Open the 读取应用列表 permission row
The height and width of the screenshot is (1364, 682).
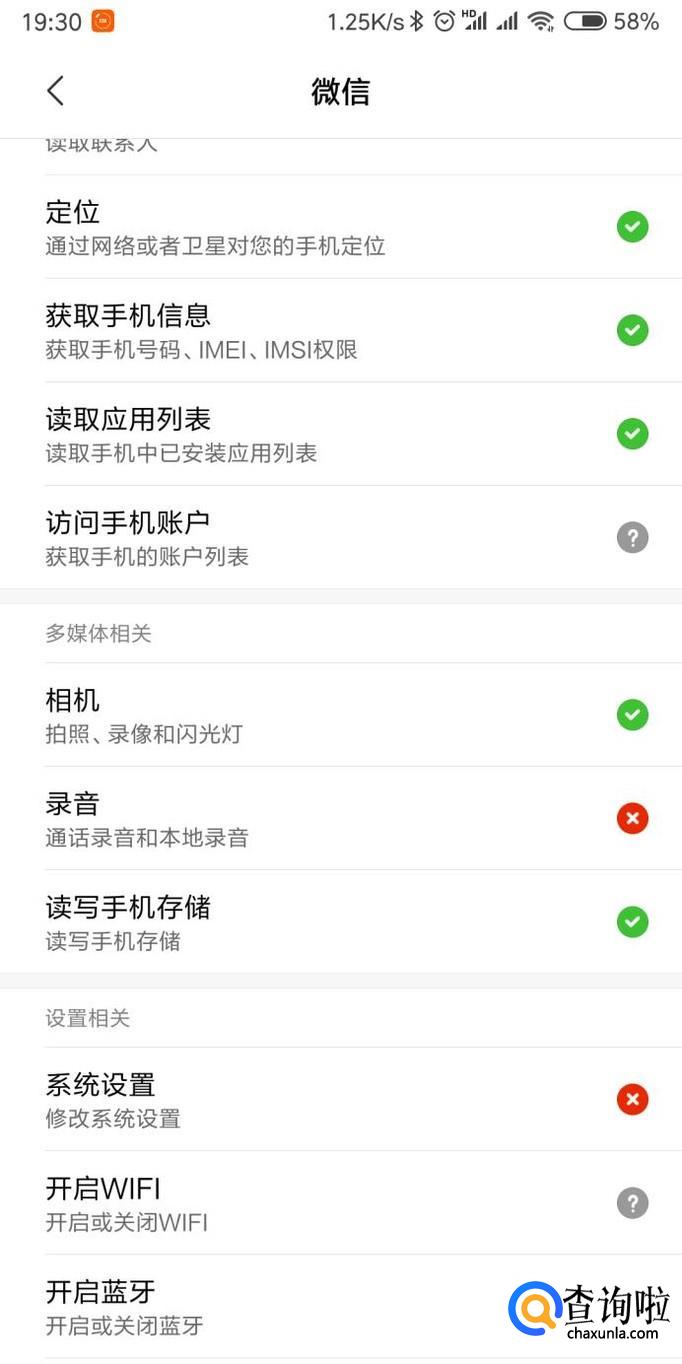tap(340, 434)
